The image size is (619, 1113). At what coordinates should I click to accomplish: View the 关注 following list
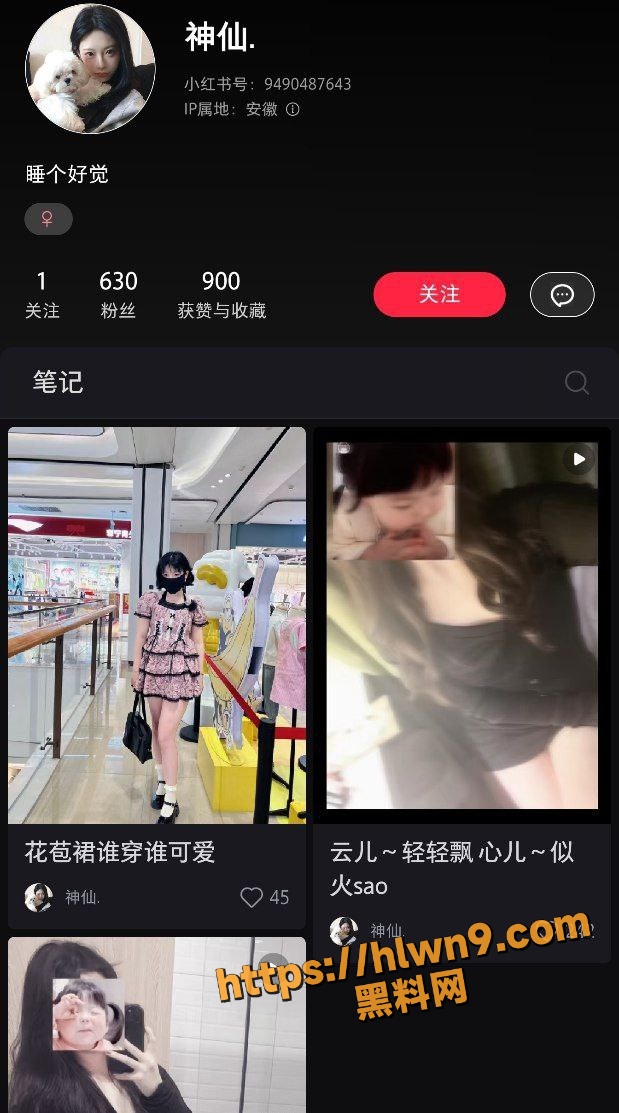pos(42,295)
